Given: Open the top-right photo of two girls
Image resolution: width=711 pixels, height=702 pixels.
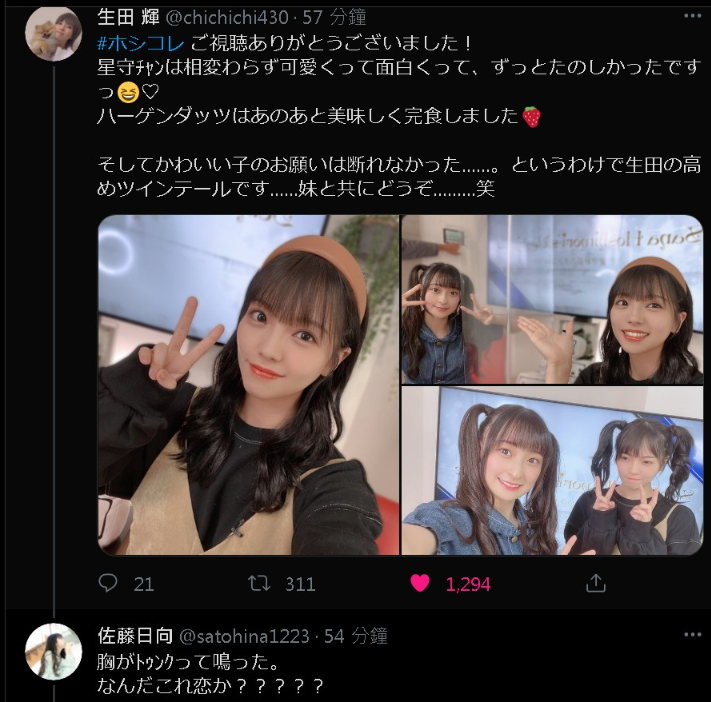Looking at the screenshot, I should (552, 299).
